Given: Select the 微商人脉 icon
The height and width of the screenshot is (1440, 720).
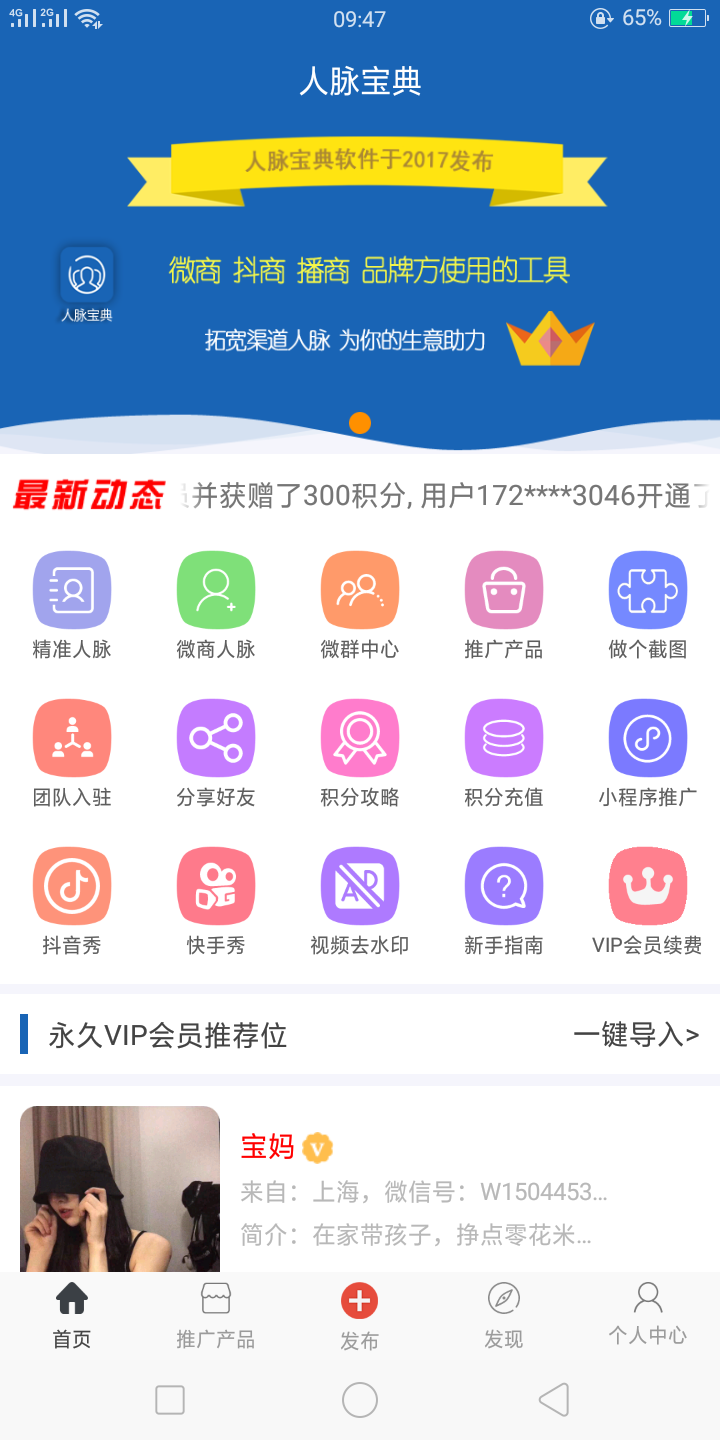Looking at the screenshot, I should click(215, 590).
